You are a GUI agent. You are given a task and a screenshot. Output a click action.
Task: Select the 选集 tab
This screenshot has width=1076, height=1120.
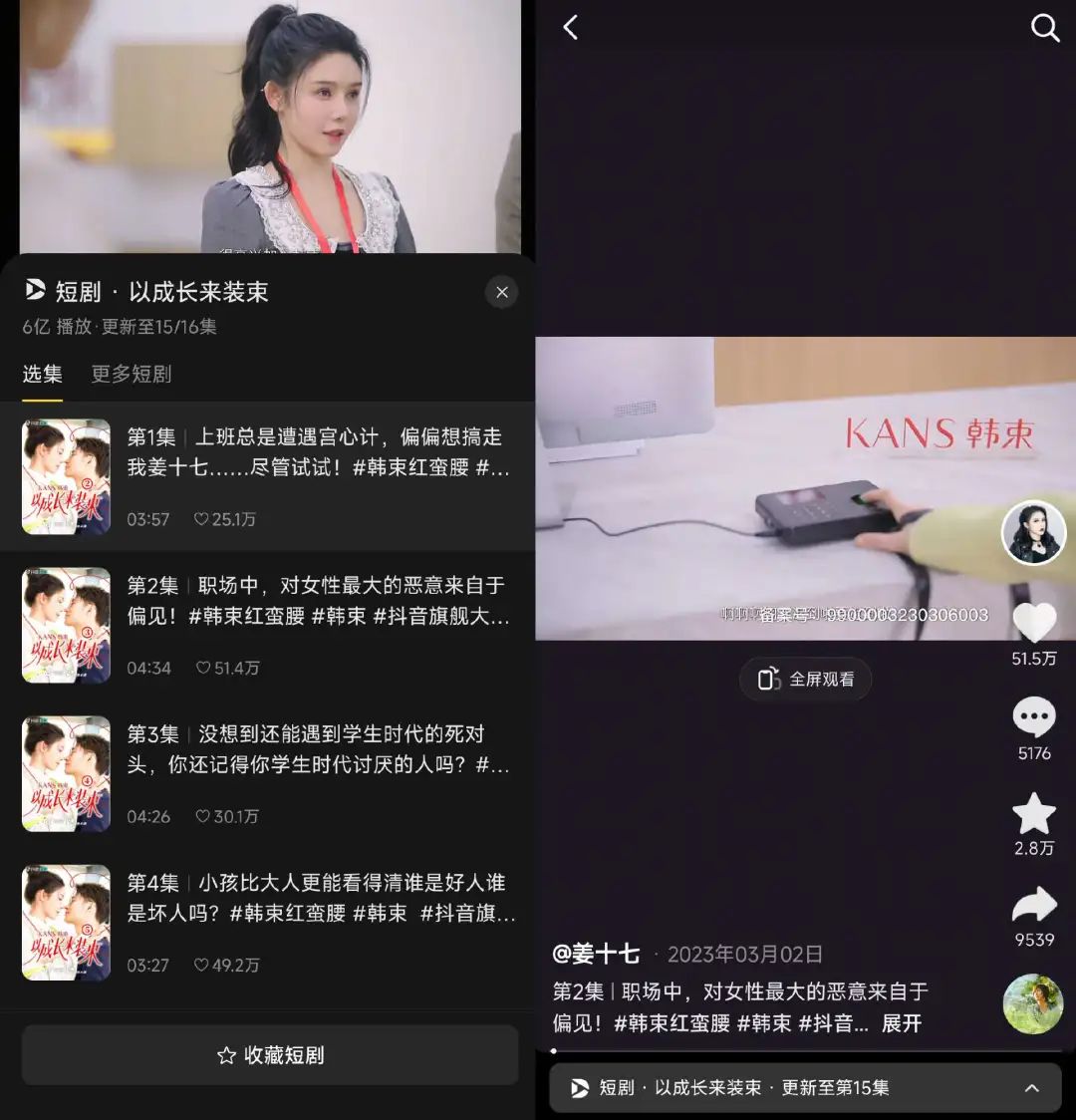[x=43, y=374]
